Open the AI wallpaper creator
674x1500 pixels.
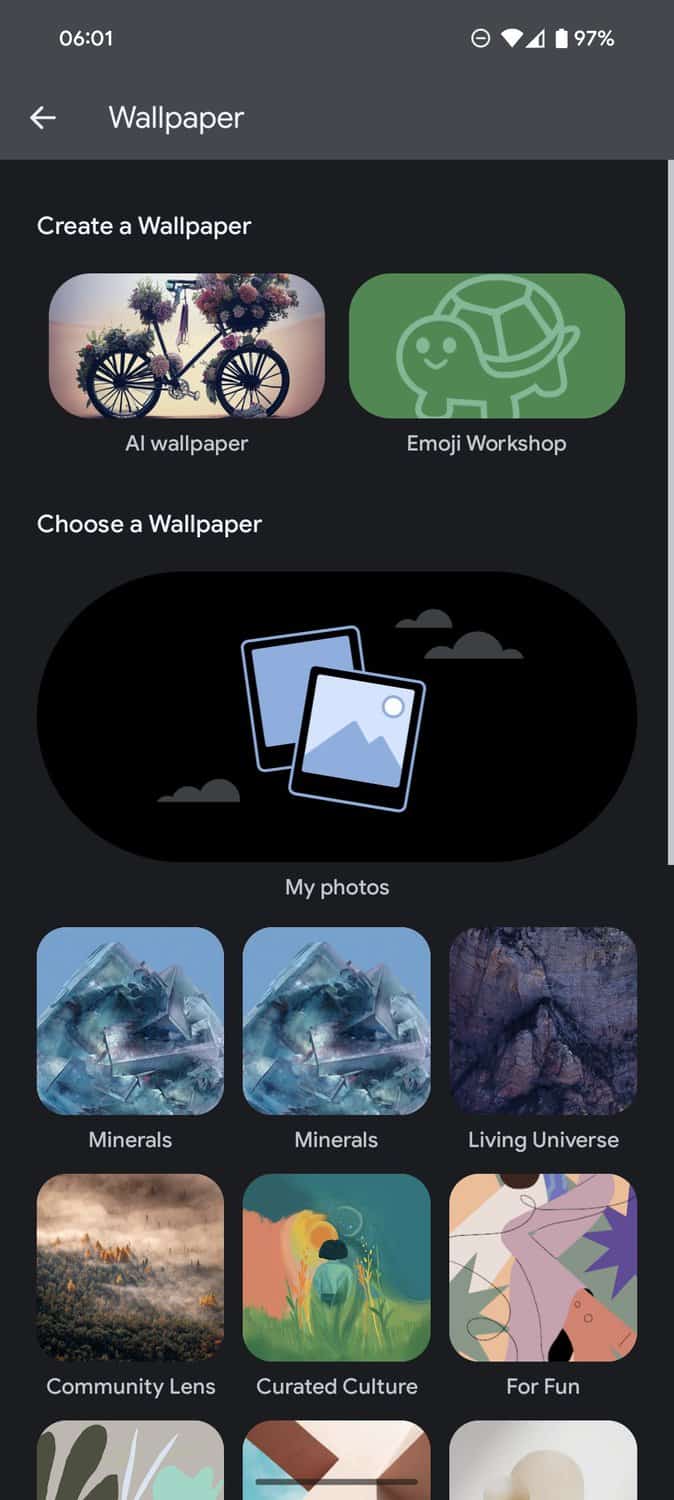(187, 346)
